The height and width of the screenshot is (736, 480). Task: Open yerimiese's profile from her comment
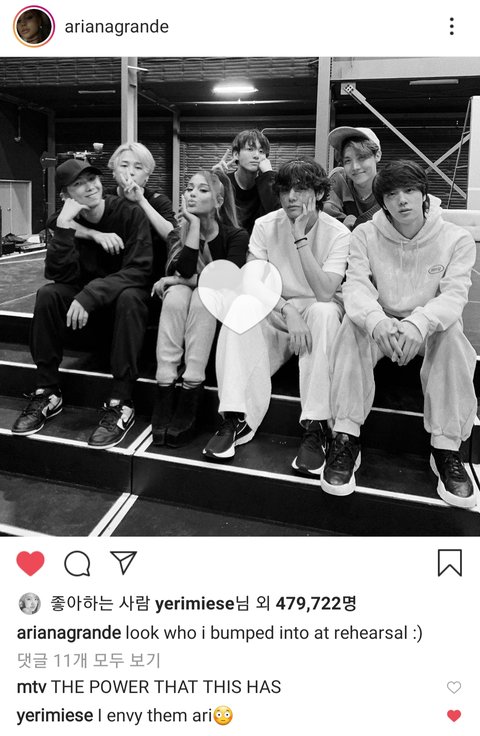55,716
